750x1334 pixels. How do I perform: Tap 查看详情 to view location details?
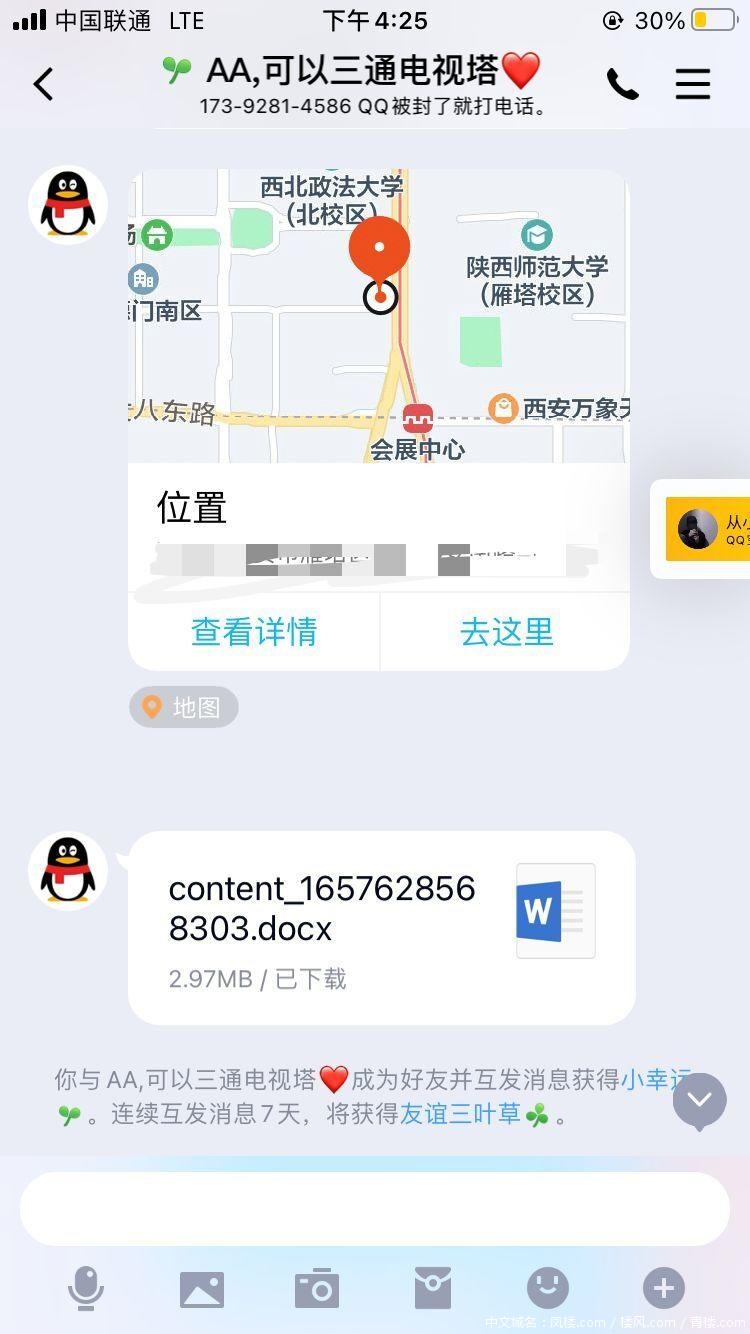[x=254, y=632]
